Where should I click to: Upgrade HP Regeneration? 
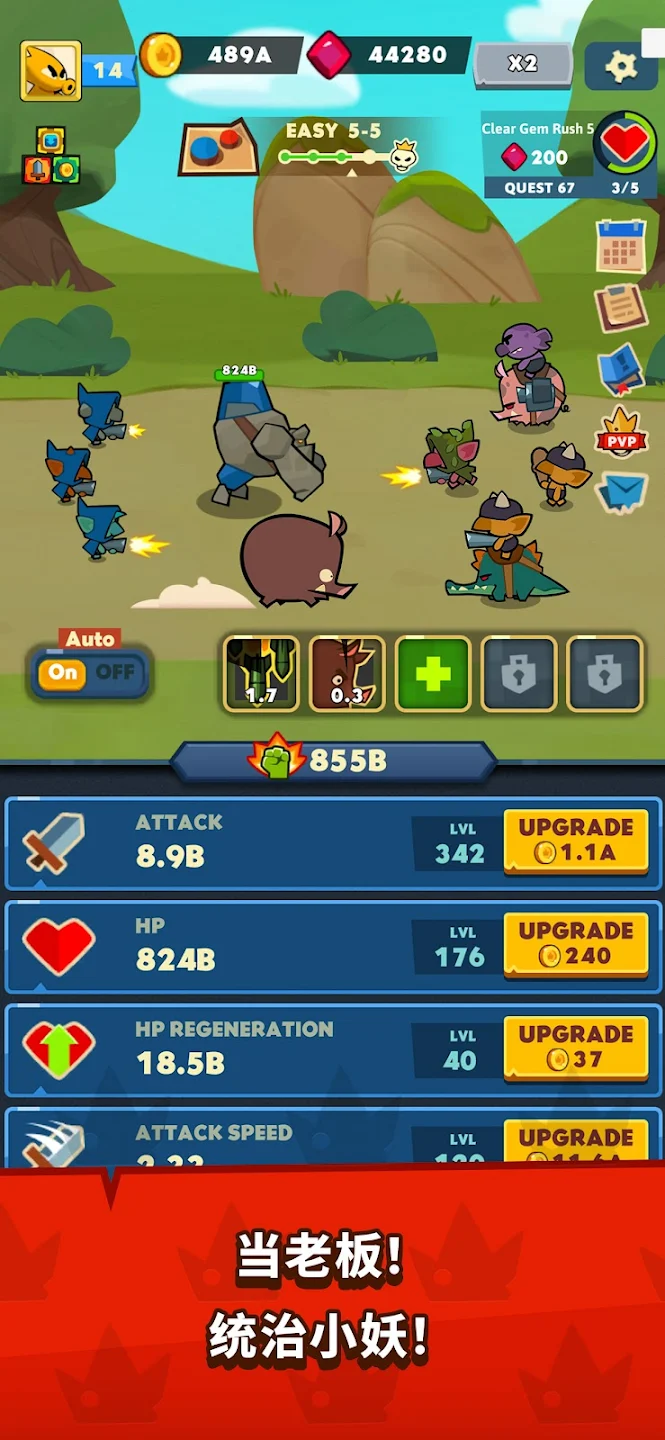(575, 1047)
